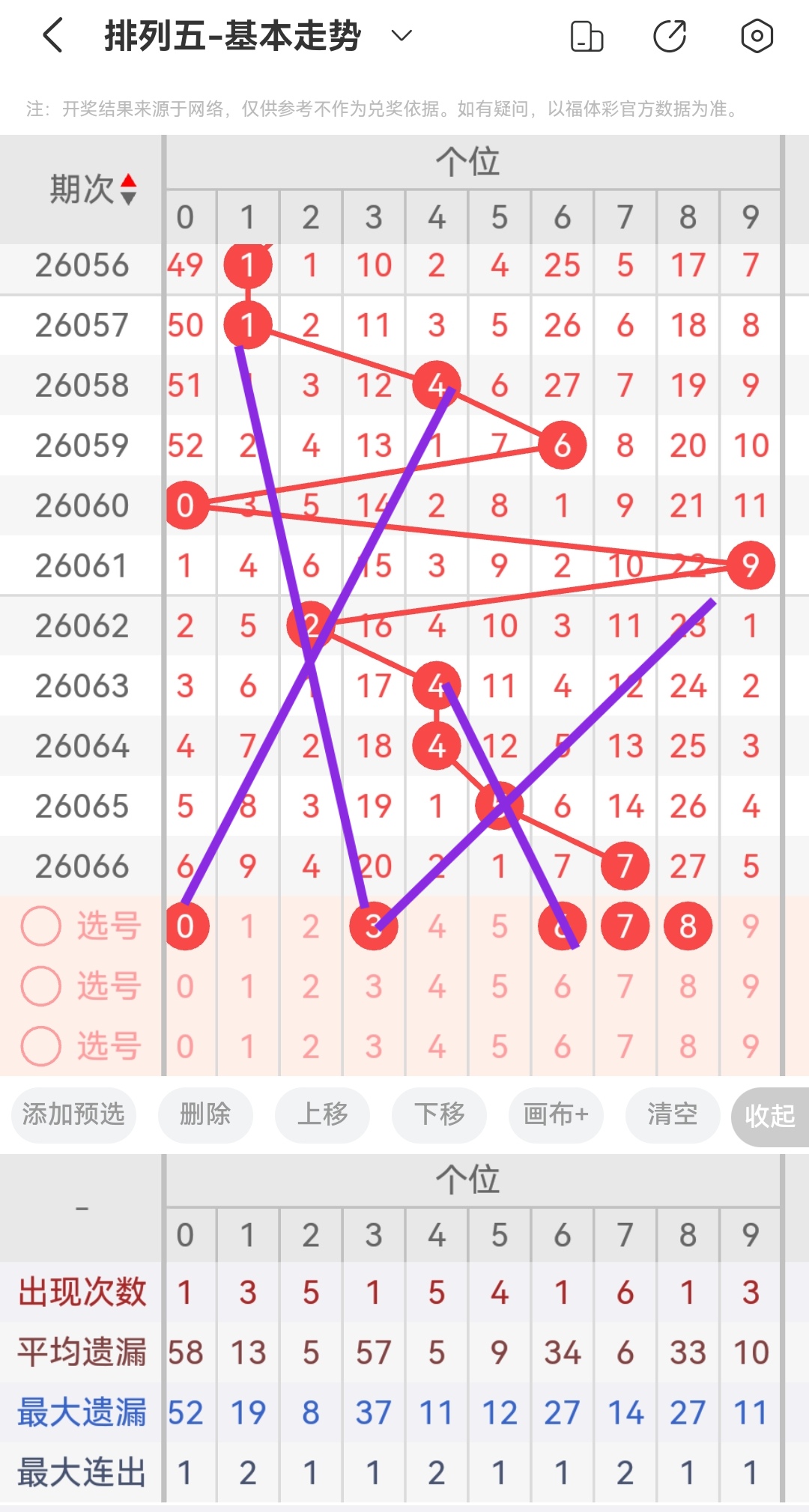Move selection up with the 上移 button
Viewport: 809px width, 1512px height.
[322, 1115]
